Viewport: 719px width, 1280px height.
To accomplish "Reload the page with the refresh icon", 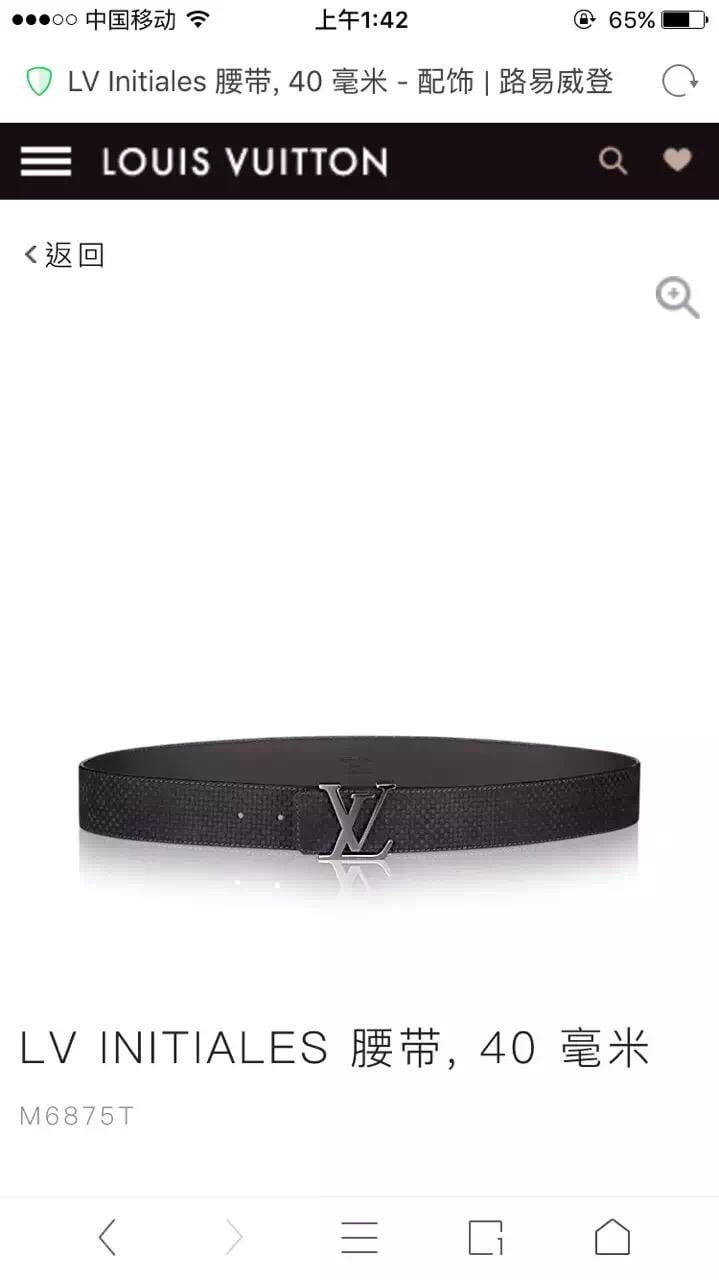I will coord(679,81).
